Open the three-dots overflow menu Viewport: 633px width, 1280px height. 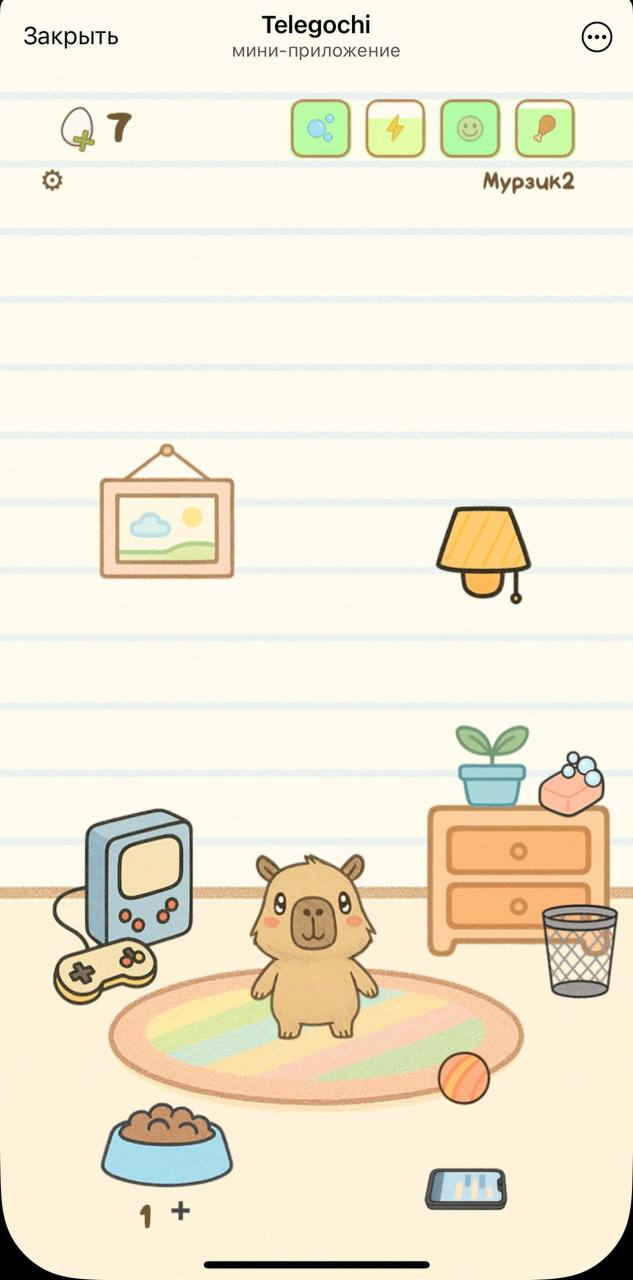596,38
